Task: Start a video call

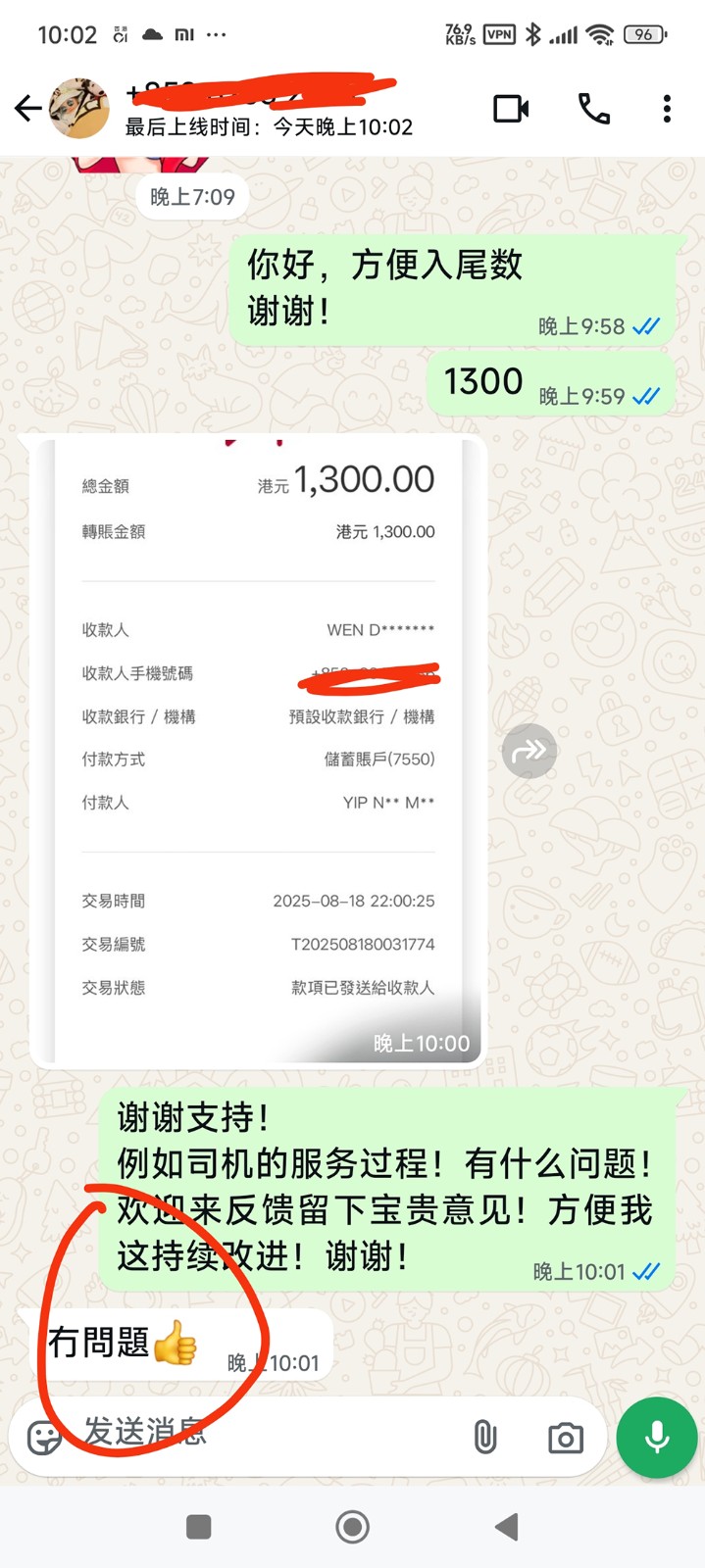Action: 511,108
